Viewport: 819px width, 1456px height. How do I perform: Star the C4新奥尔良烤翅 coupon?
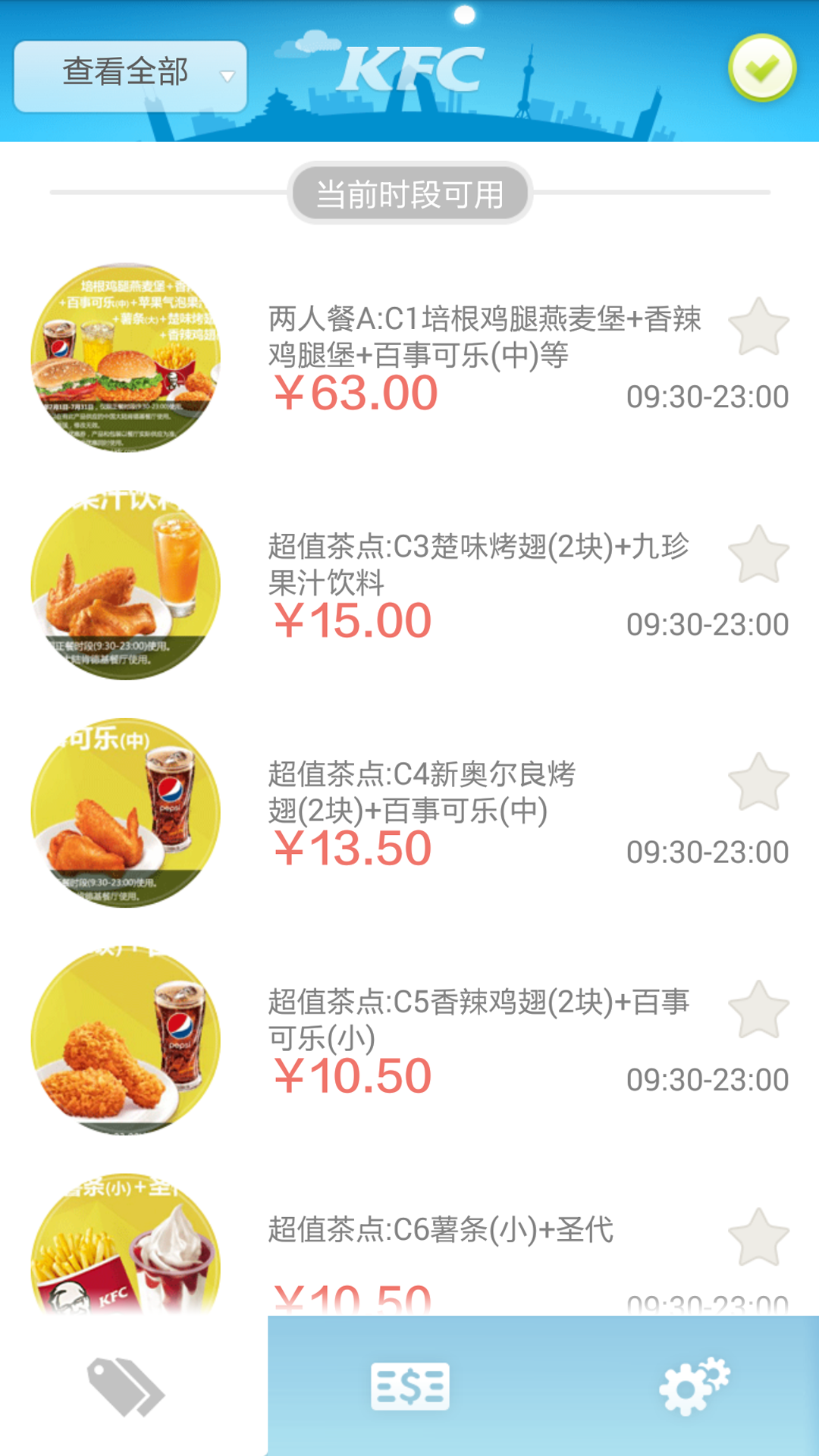758,782
